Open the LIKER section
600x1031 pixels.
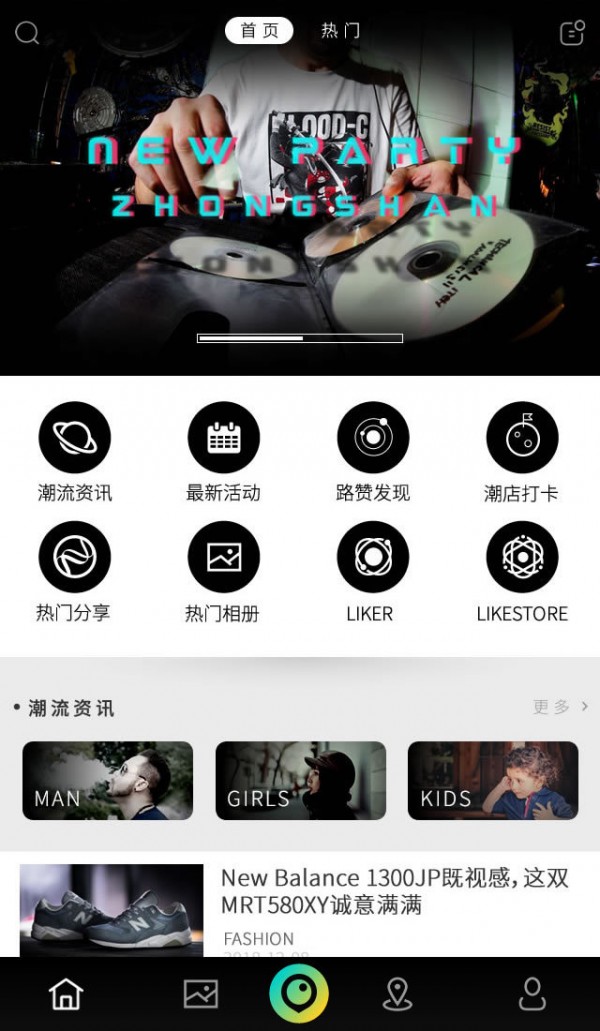(373, 558)
